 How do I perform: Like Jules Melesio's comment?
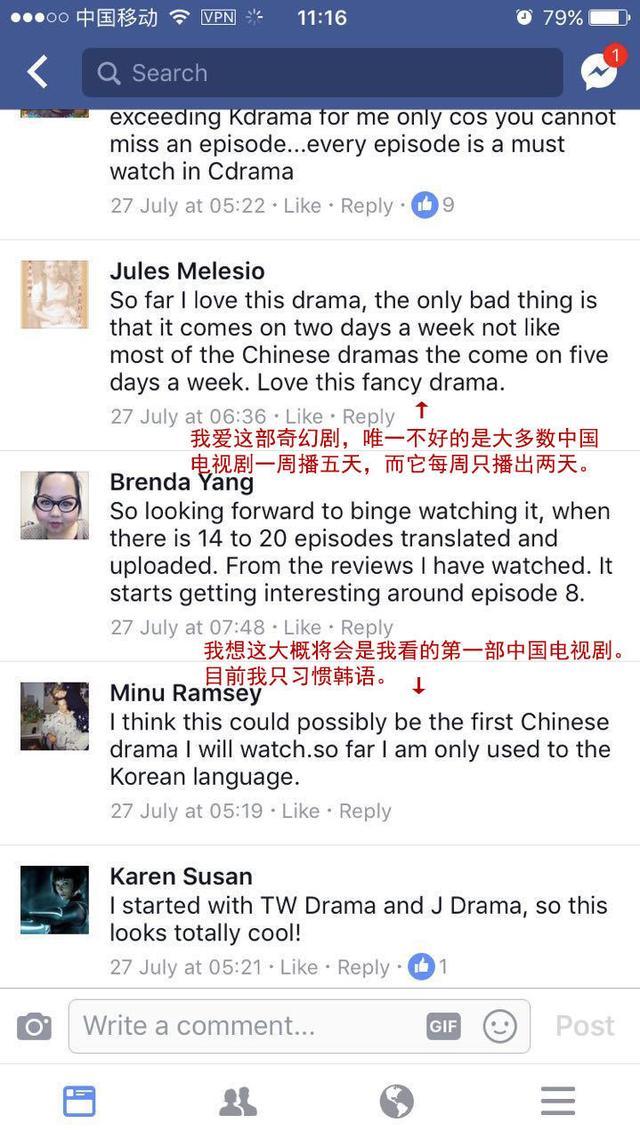[x=304, y=417]
